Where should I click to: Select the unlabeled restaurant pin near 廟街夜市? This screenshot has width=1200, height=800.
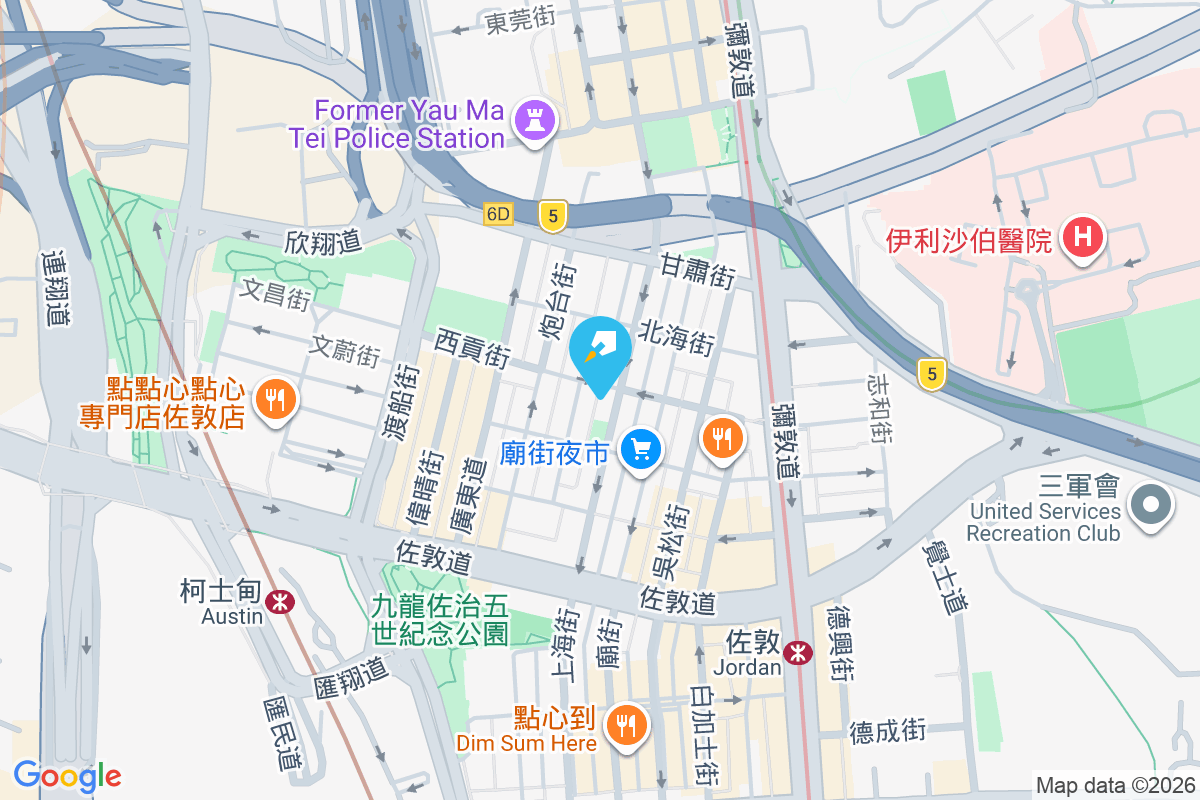(723, 438)
